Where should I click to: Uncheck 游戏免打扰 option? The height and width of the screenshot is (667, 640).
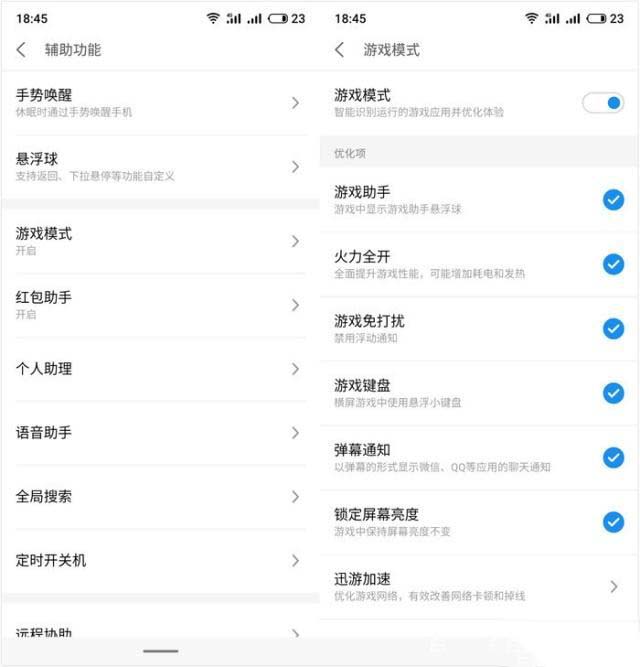click(613, 328)
